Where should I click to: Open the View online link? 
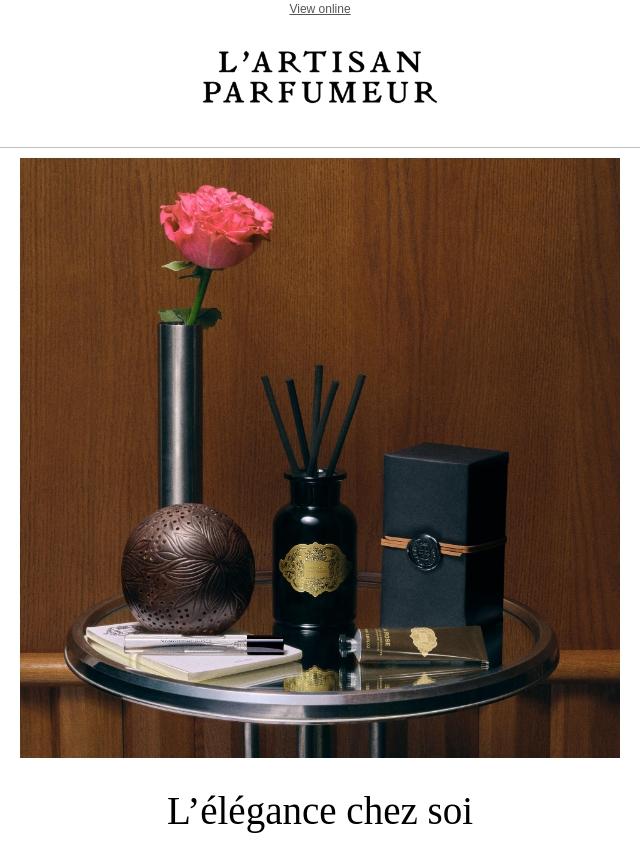(320, 9)
